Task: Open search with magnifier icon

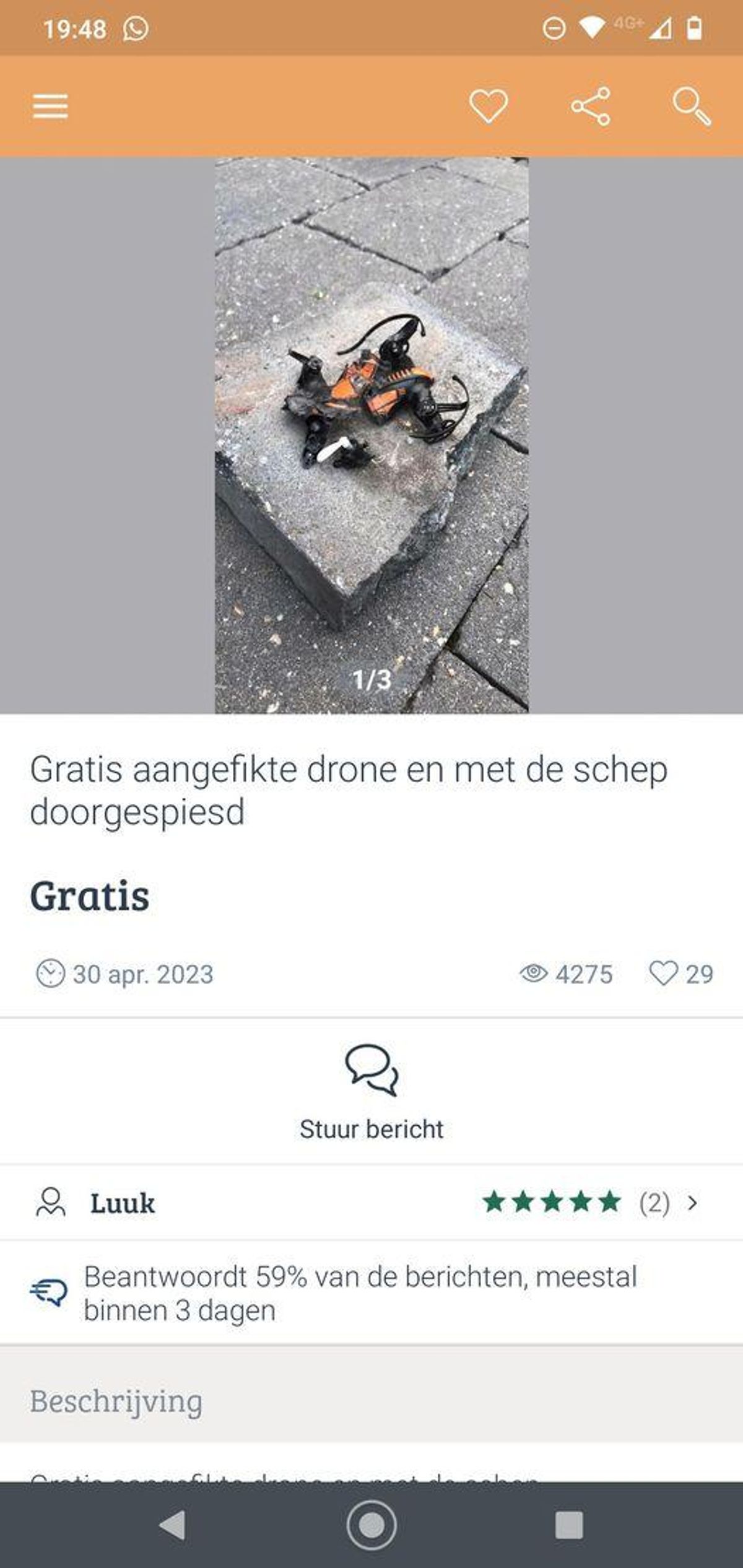Action: pyautogui.click(x=692, y=107)
